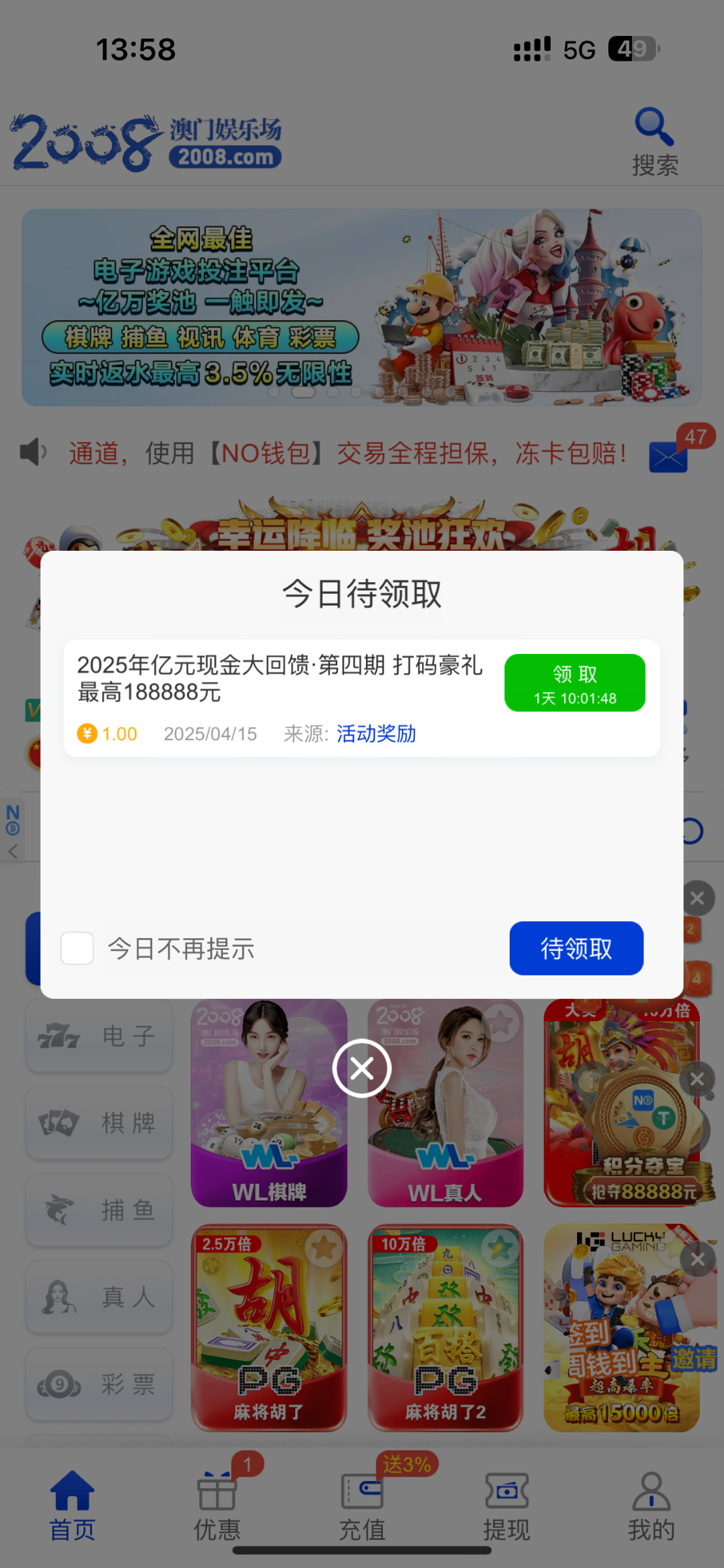Select the 真人 game category
Screen dimensions: 724x1568
99,1297
